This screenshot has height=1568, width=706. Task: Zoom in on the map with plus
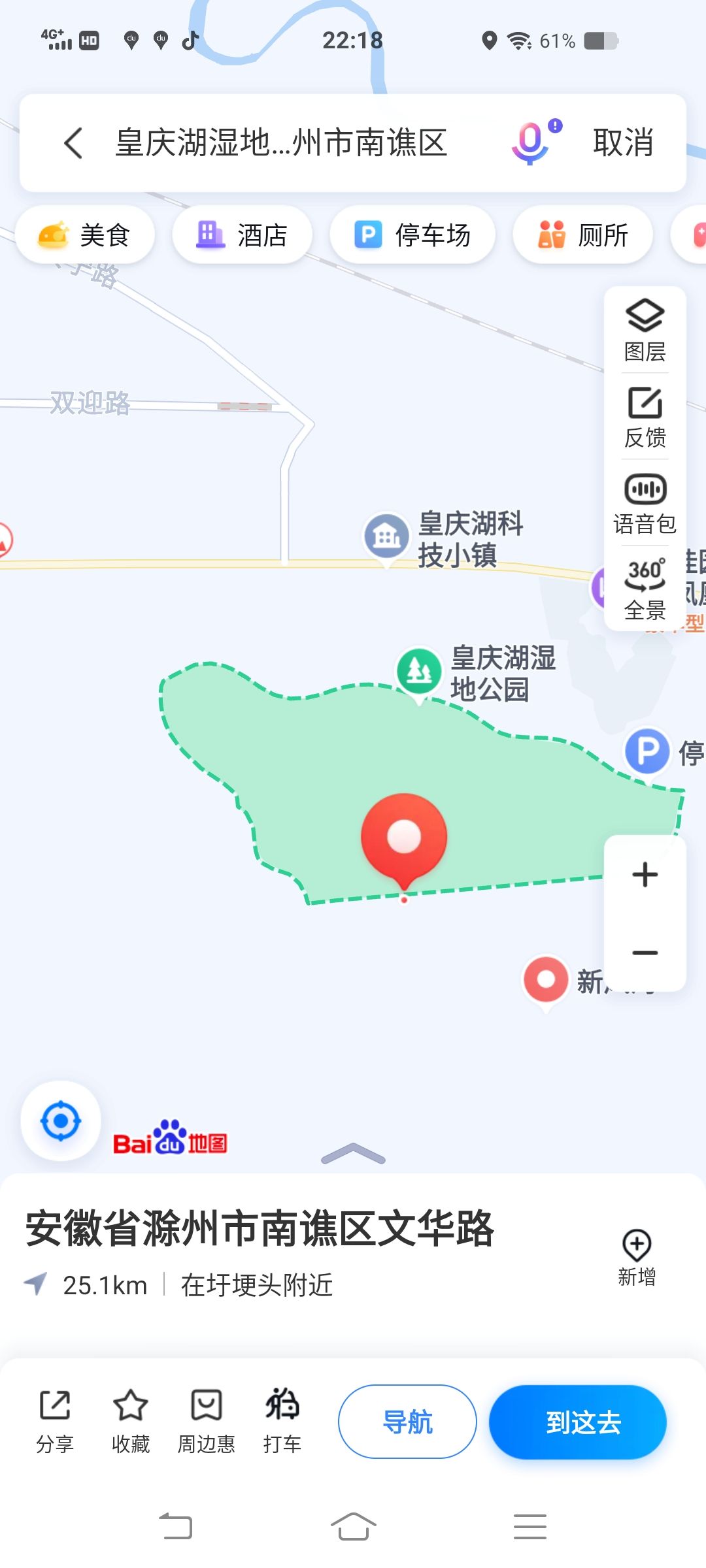(x=645, y=874)
